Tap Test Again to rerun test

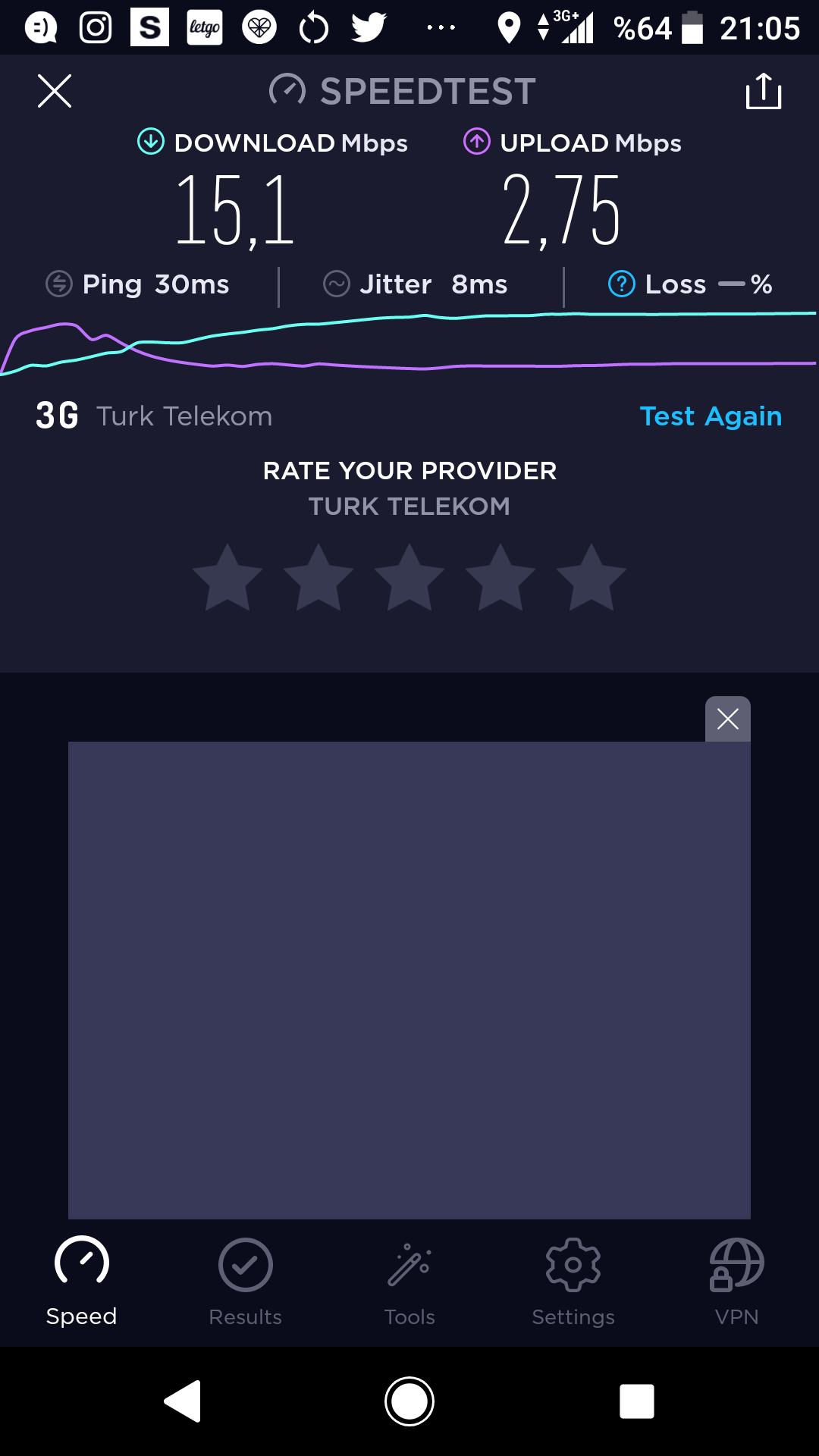tap(711, 416)
